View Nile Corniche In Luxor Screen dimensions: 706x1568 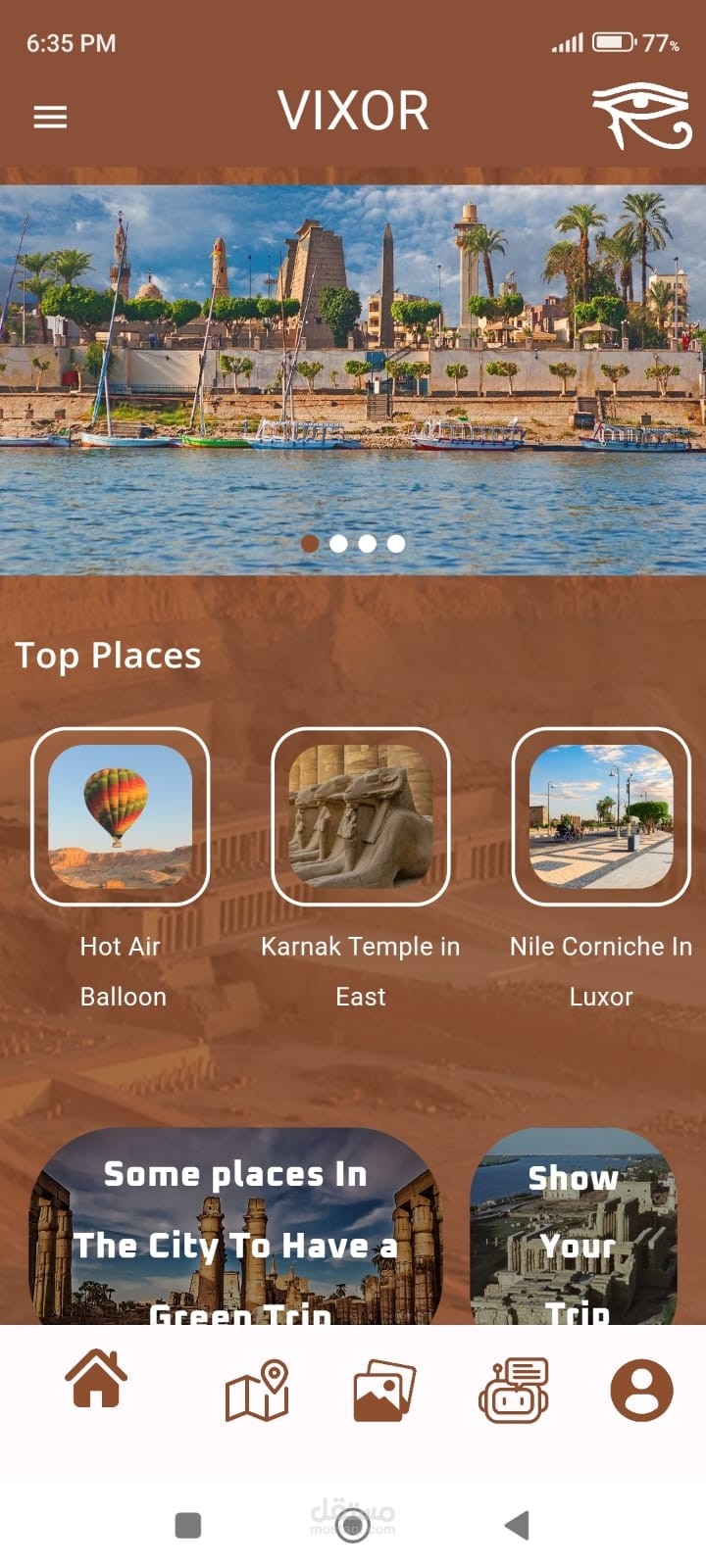601,816
